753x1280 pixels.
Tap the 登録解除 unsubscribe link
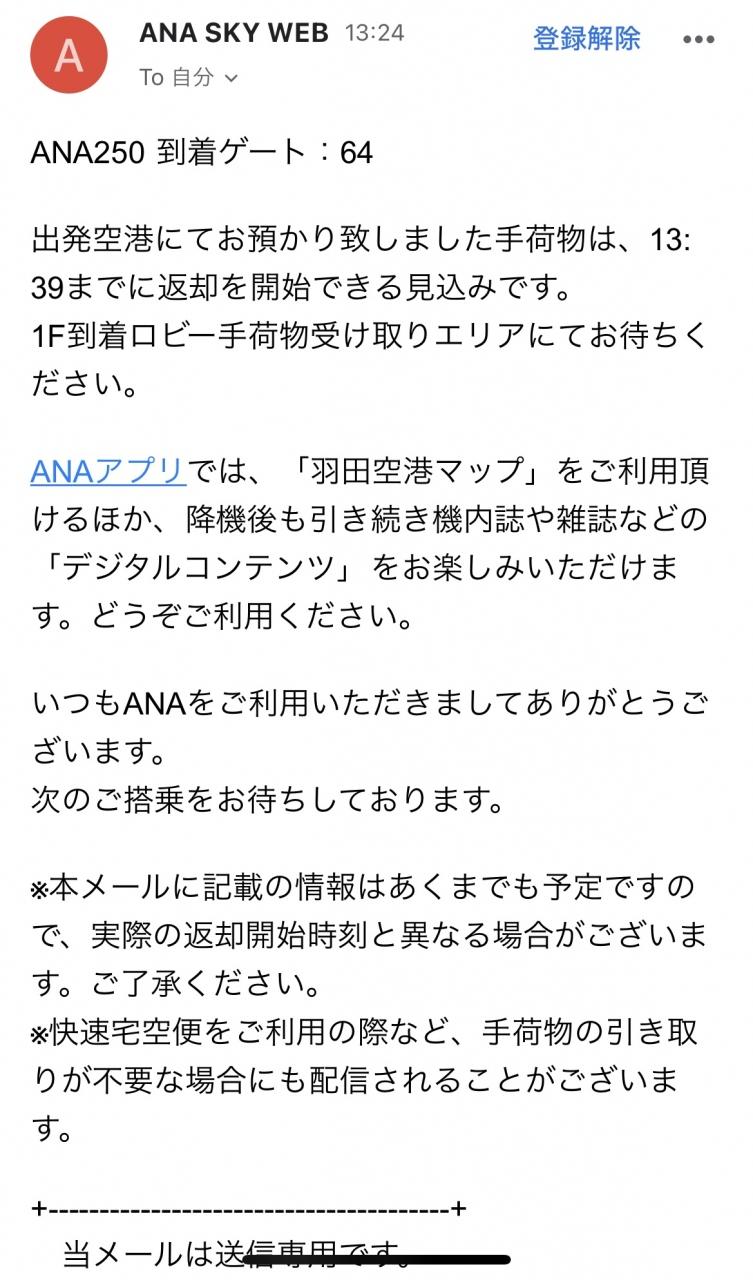586,39
